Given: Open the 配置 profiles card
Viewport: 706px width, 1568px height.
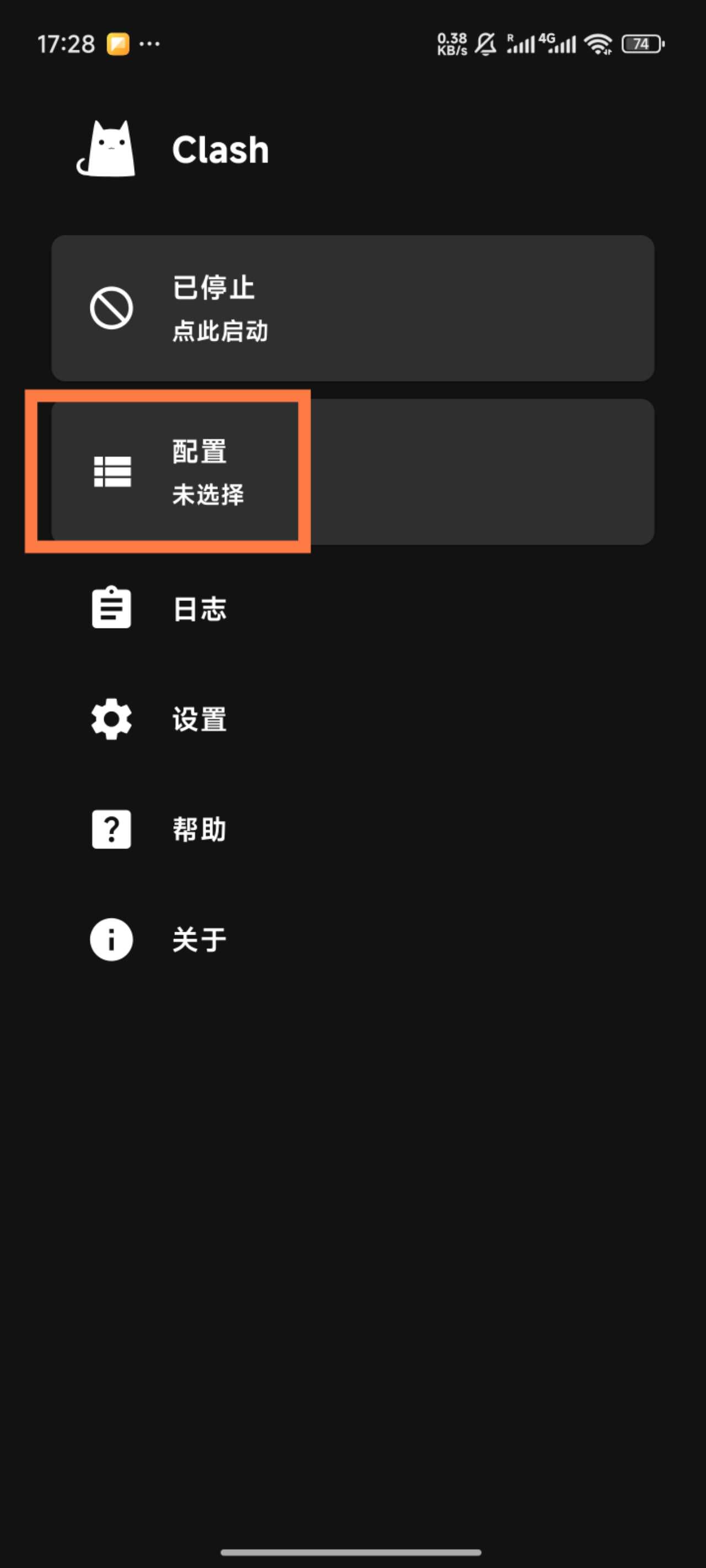Looking at the screenshot, I should point(352,472).
